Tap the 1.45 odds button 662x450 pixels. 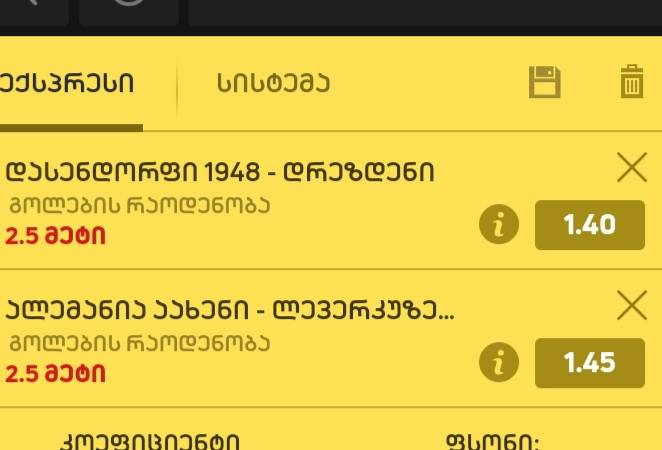590,362
